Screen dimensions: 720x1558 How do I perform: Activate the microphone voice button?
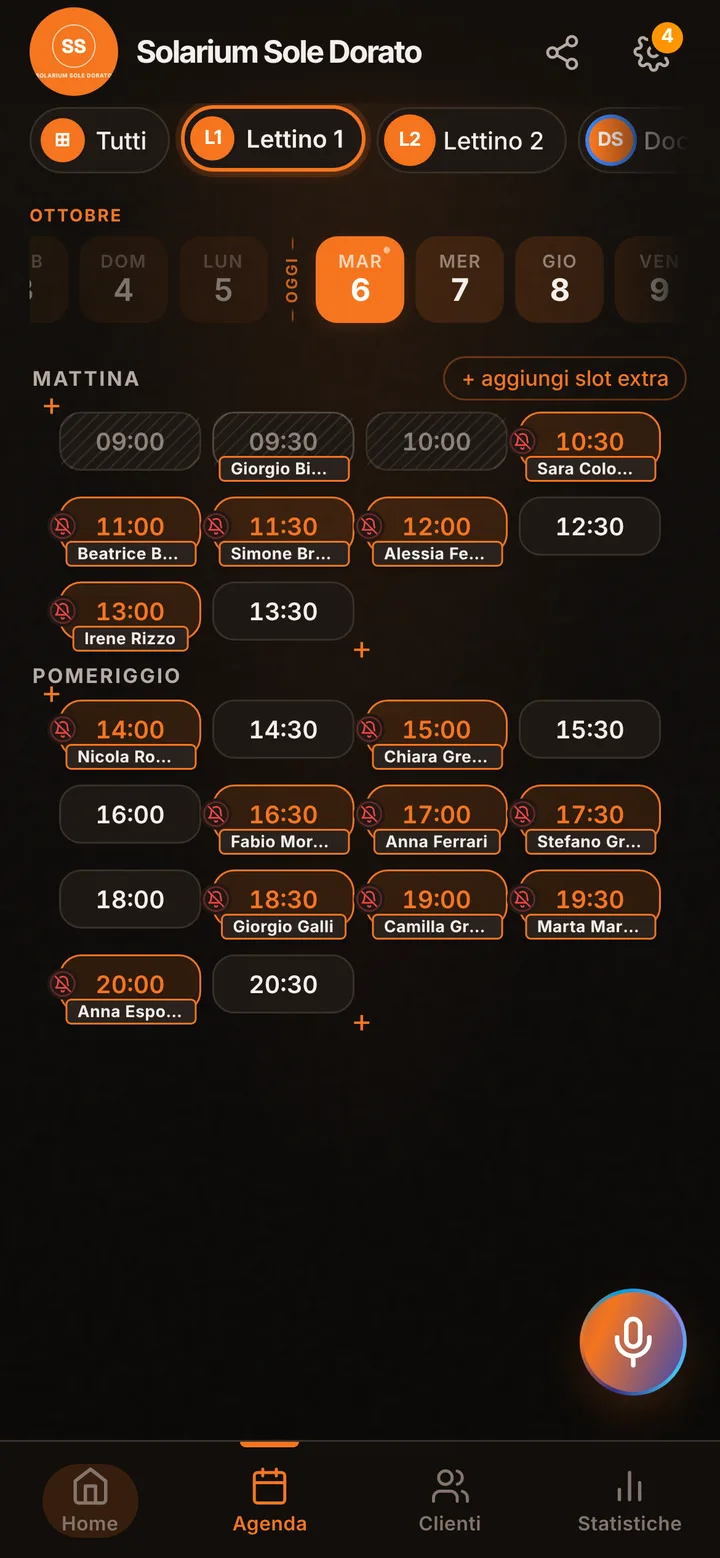tap(633, 1341)
